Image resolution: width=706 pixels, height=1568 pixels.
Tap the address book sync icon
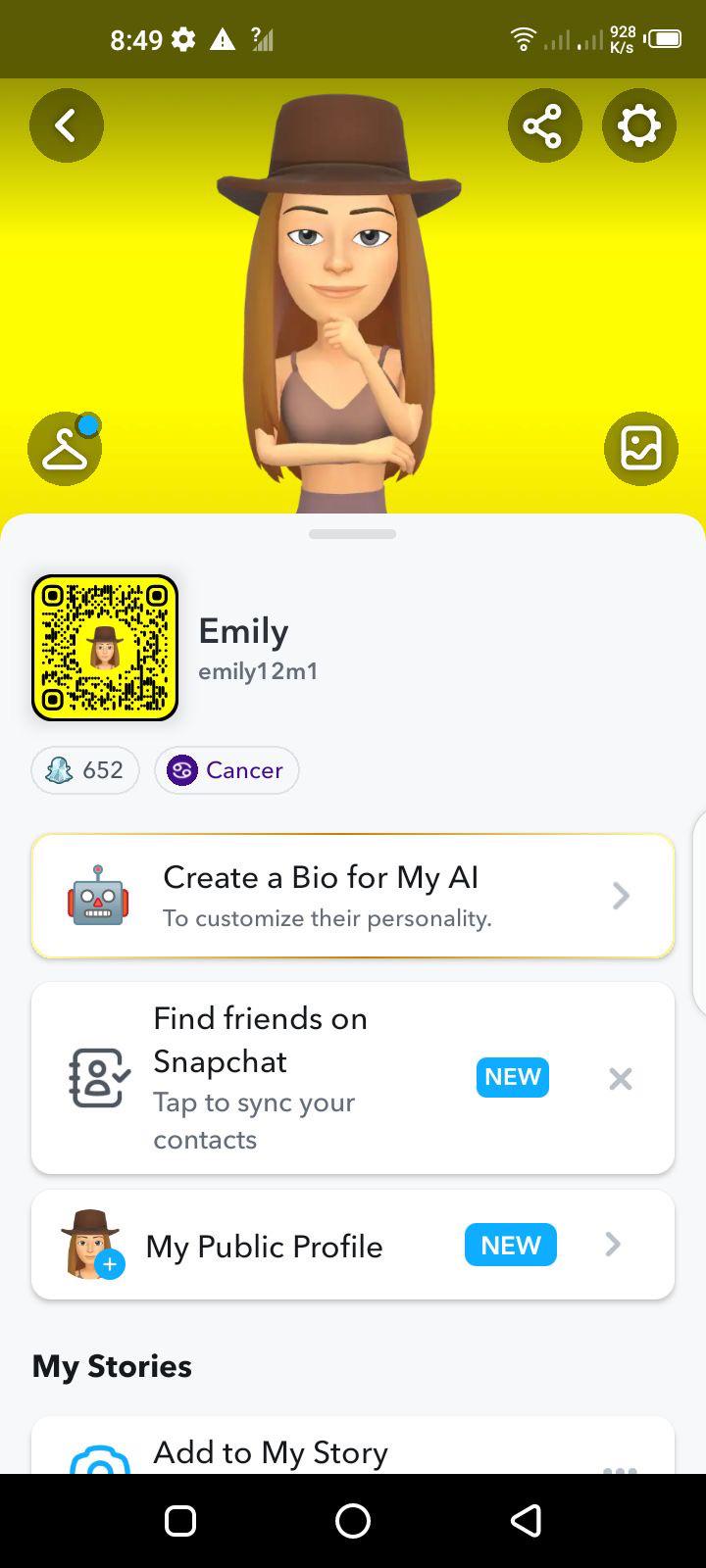[97, 1077]
